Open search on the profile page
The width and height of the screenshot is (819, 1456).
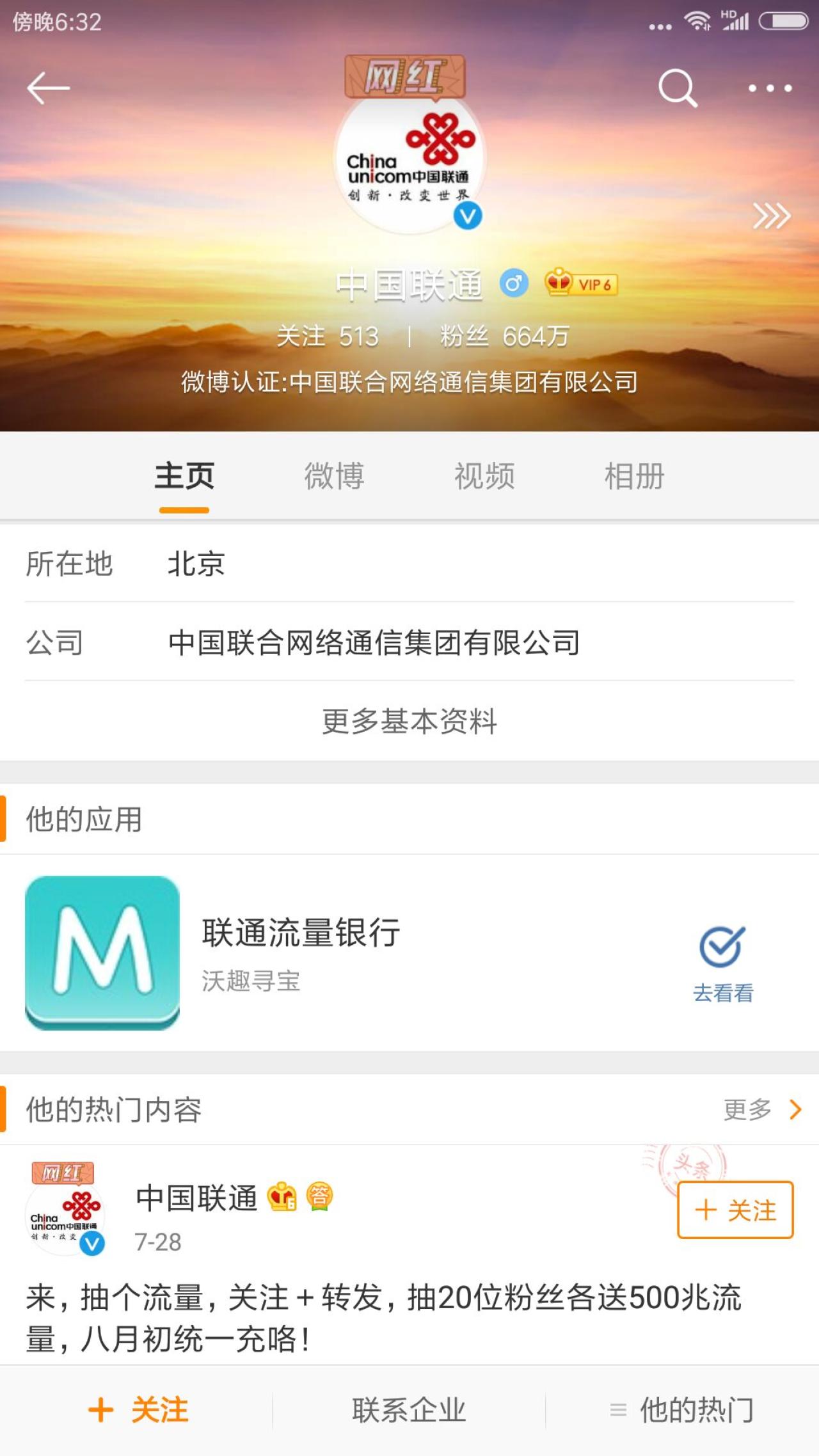coord(677,88)
